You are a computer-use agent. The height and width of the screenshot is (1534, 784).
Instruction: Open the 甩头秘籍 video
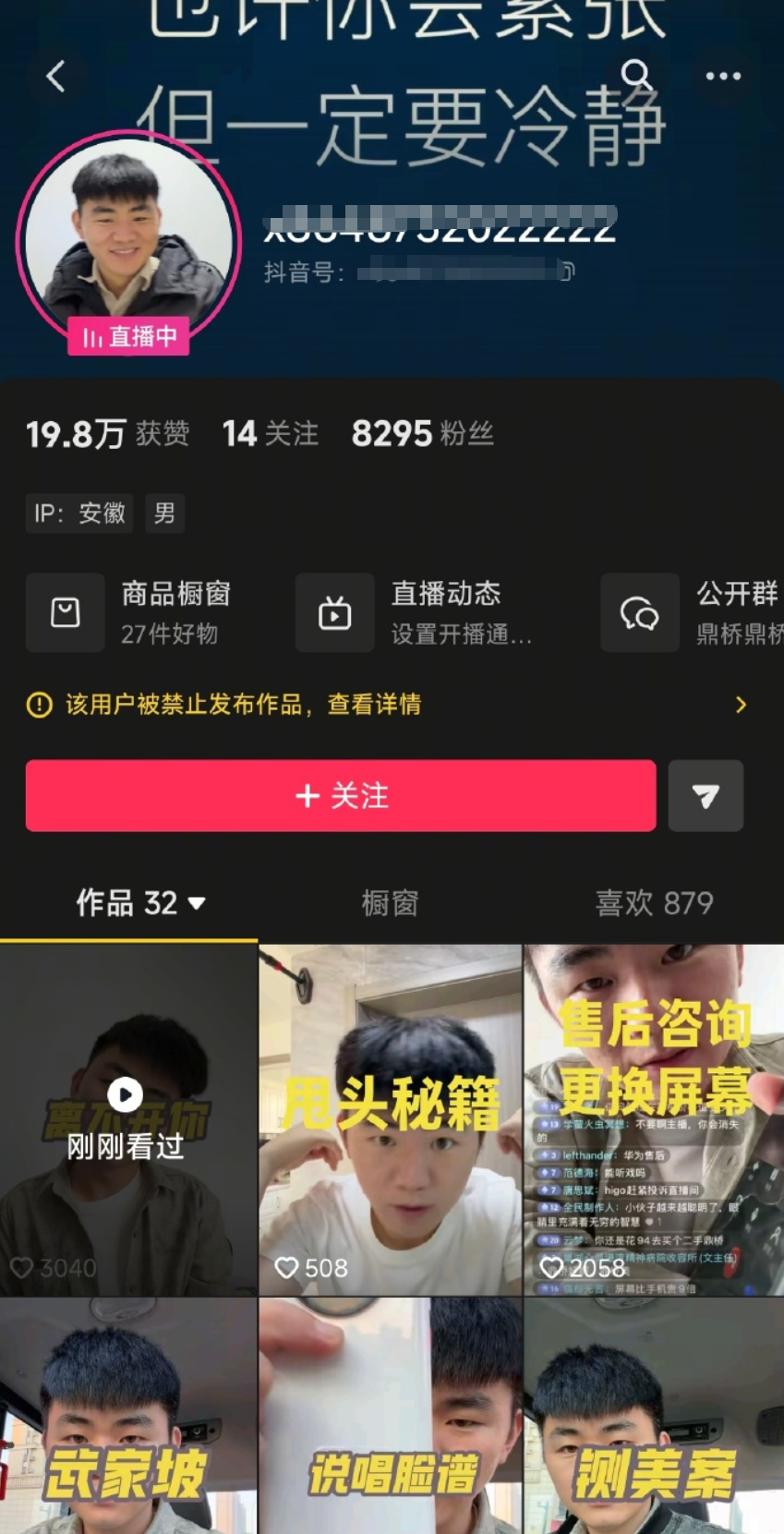[390, 1117]
